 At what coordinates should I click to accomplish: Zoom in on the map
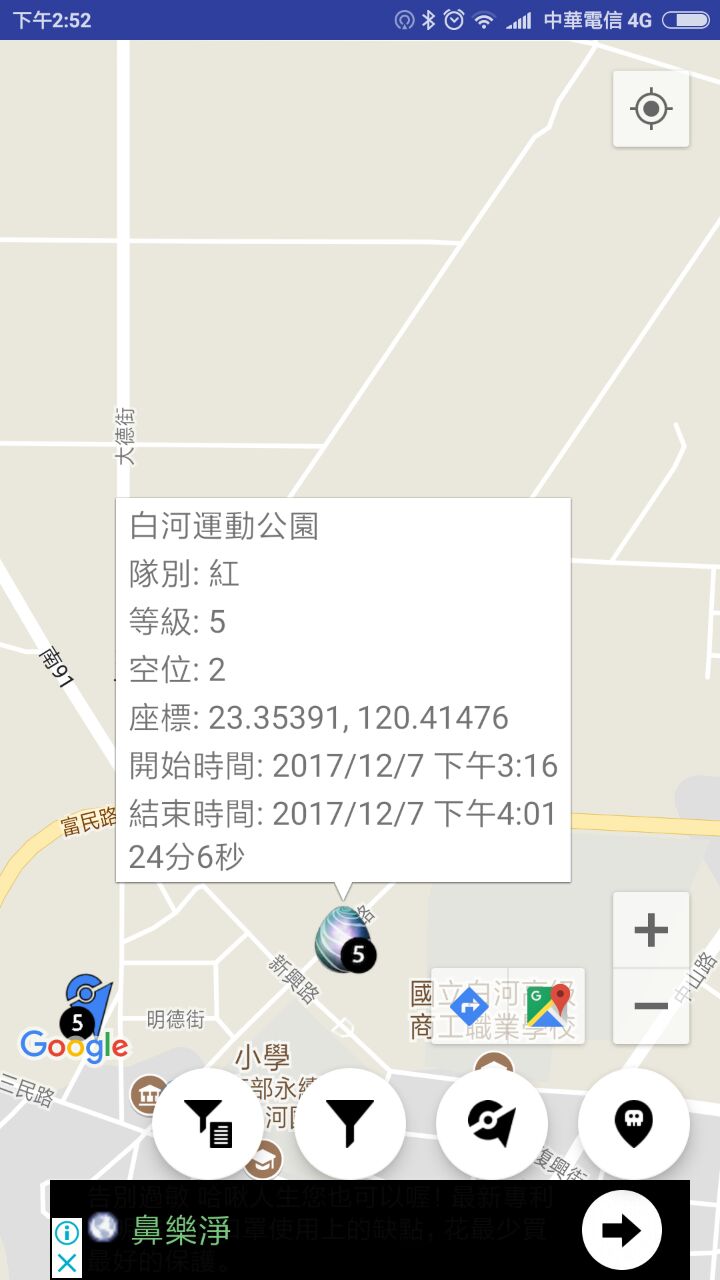651,931
